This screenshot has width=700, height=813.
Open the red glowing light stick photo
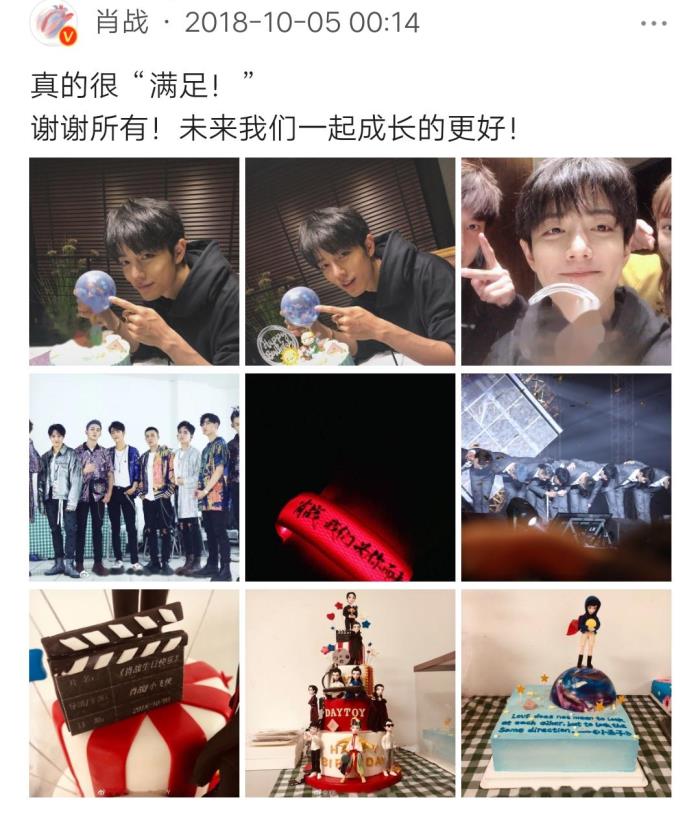click(x=350, y=478)
